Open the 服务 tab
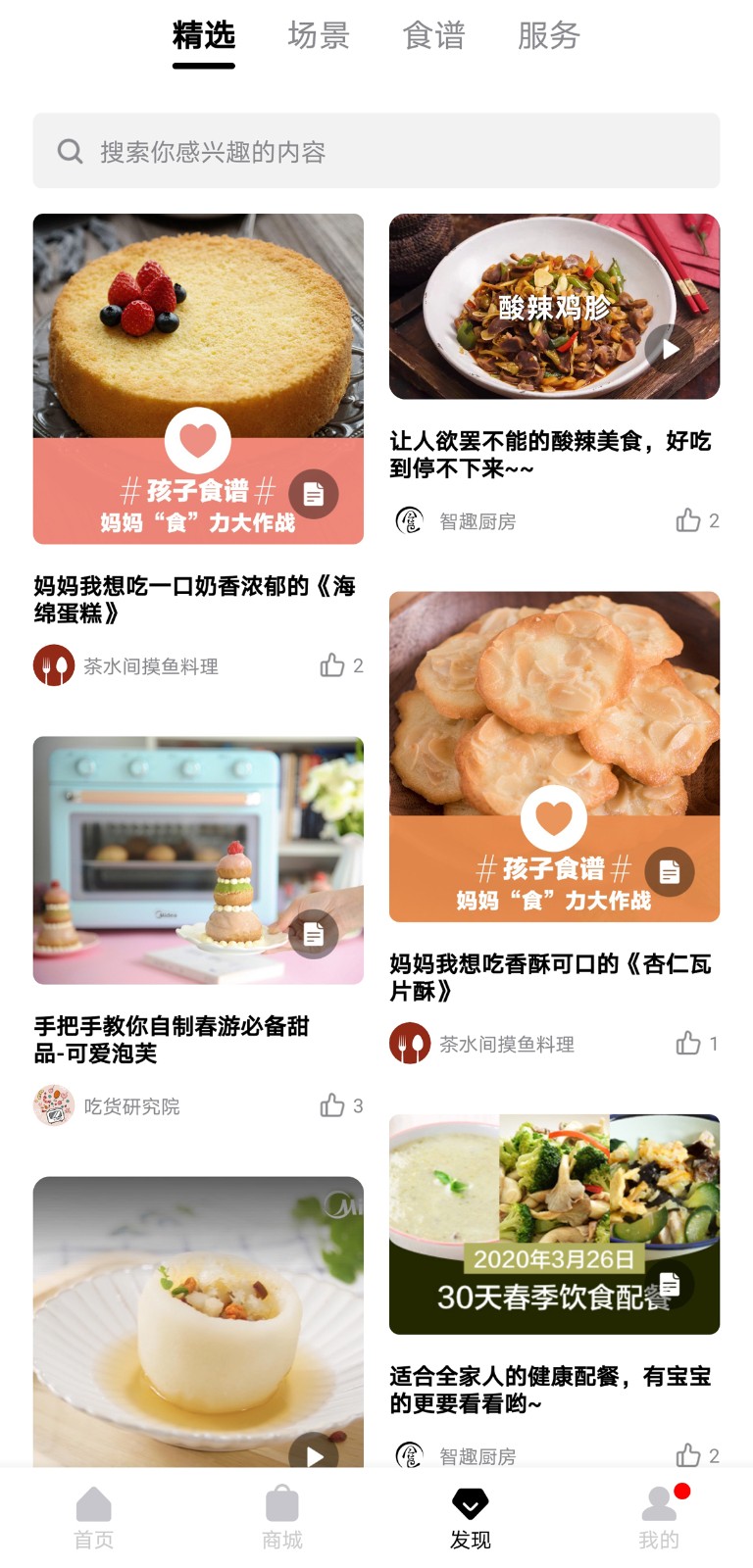Image resolution: width=753 pixels, height=1568 pixels. pyautogui.click(x=549, y=36)
